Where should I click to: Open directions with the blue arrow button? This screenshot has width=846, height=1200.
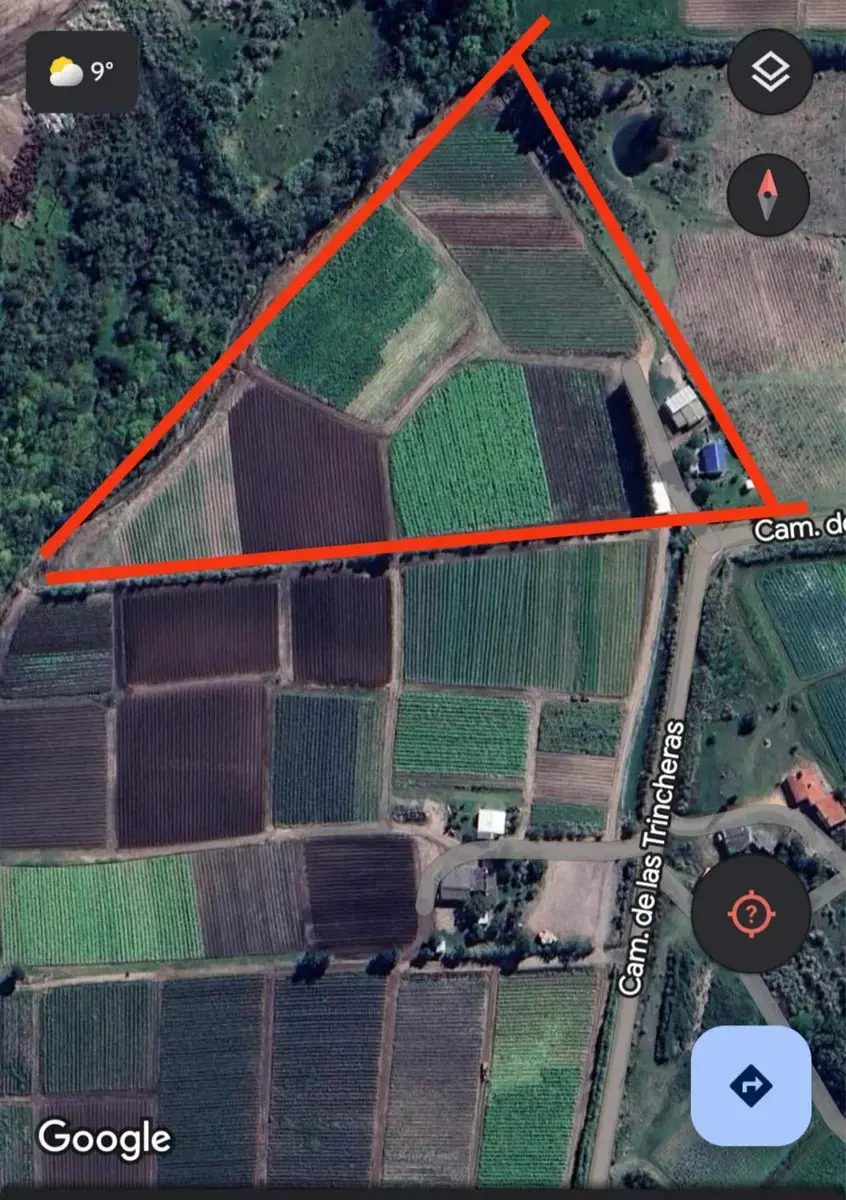[x=751, y=1086]
